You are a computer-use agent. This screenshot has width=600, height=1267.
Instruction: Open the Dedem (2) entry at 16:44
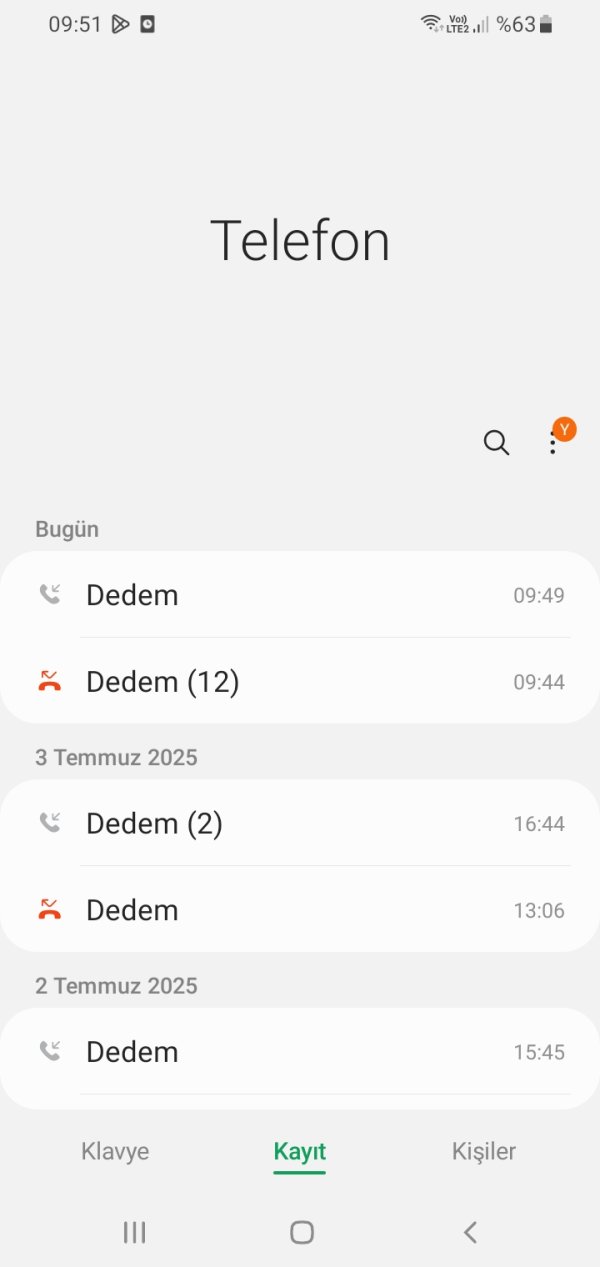[300, 823]
